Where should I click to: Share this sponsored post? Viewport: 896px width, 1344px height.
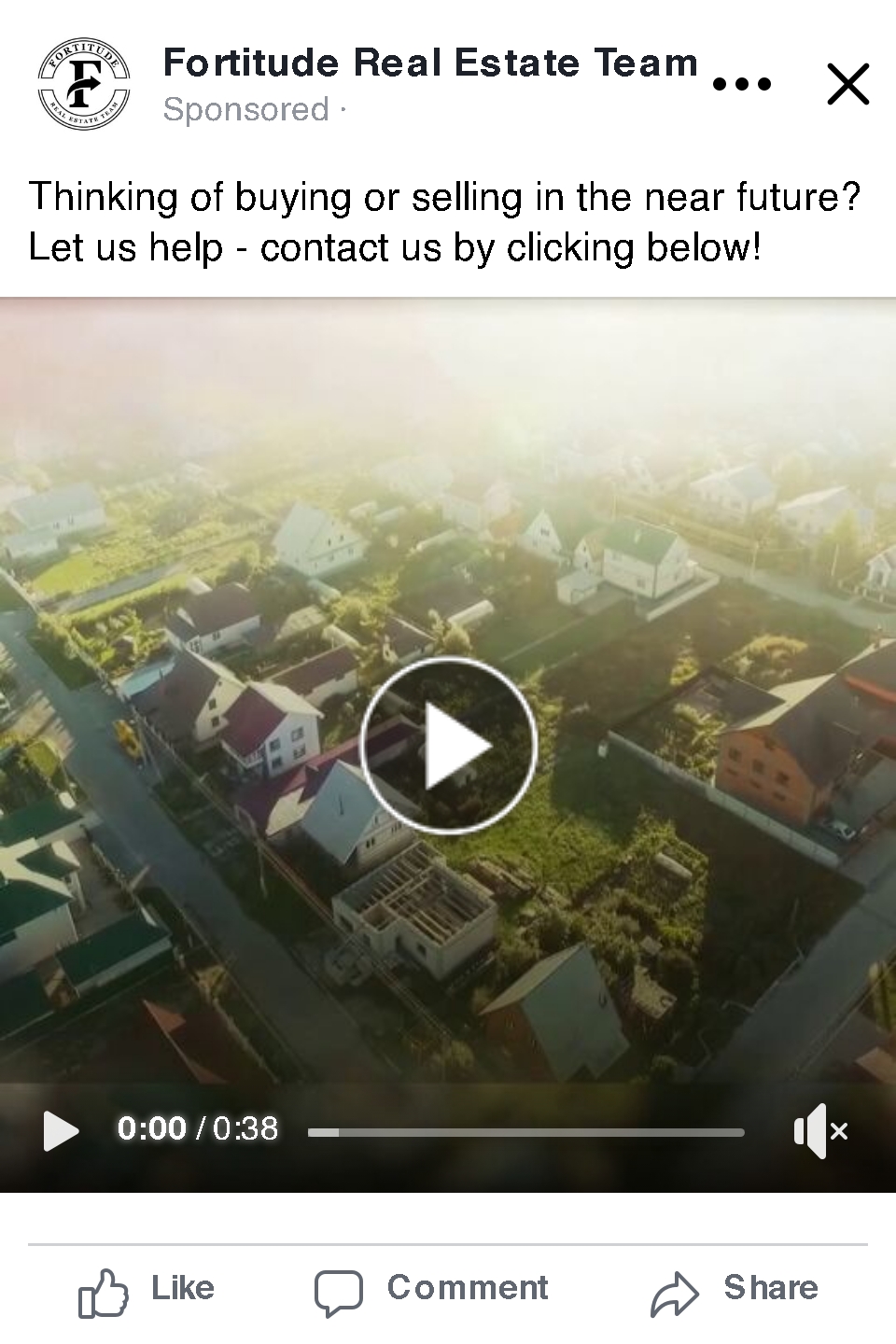(735, 1291)
